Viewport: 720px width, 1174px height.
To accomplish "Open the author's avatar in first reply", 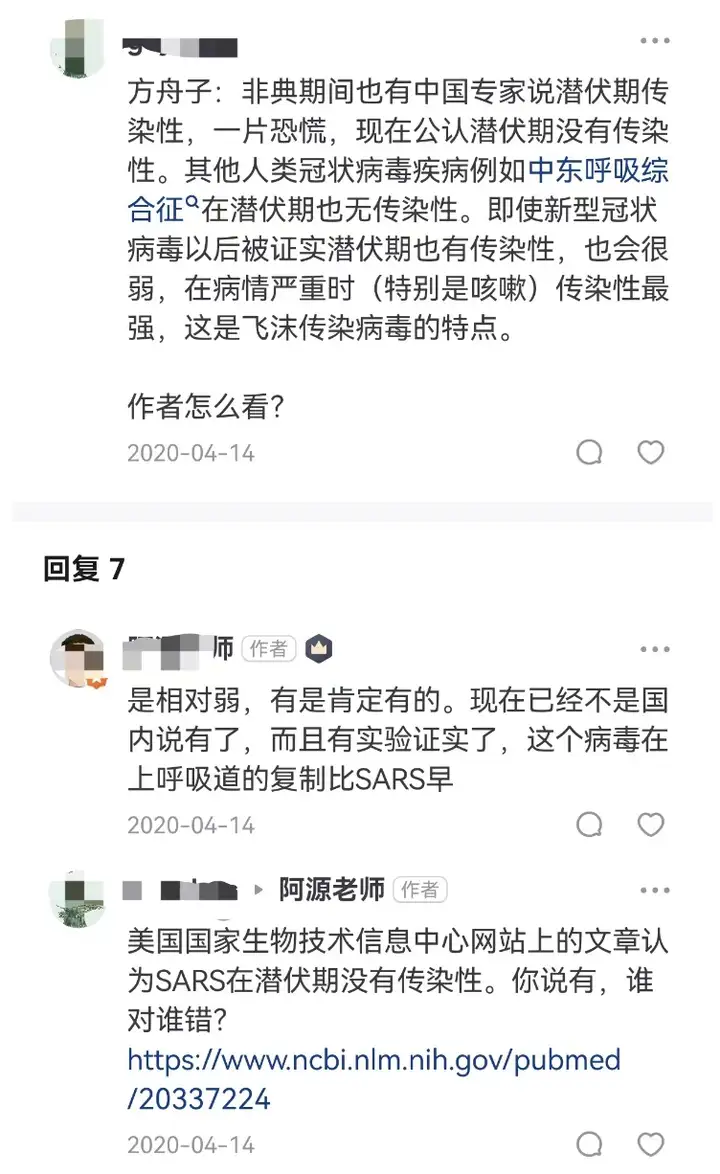I will coord(78,658).
